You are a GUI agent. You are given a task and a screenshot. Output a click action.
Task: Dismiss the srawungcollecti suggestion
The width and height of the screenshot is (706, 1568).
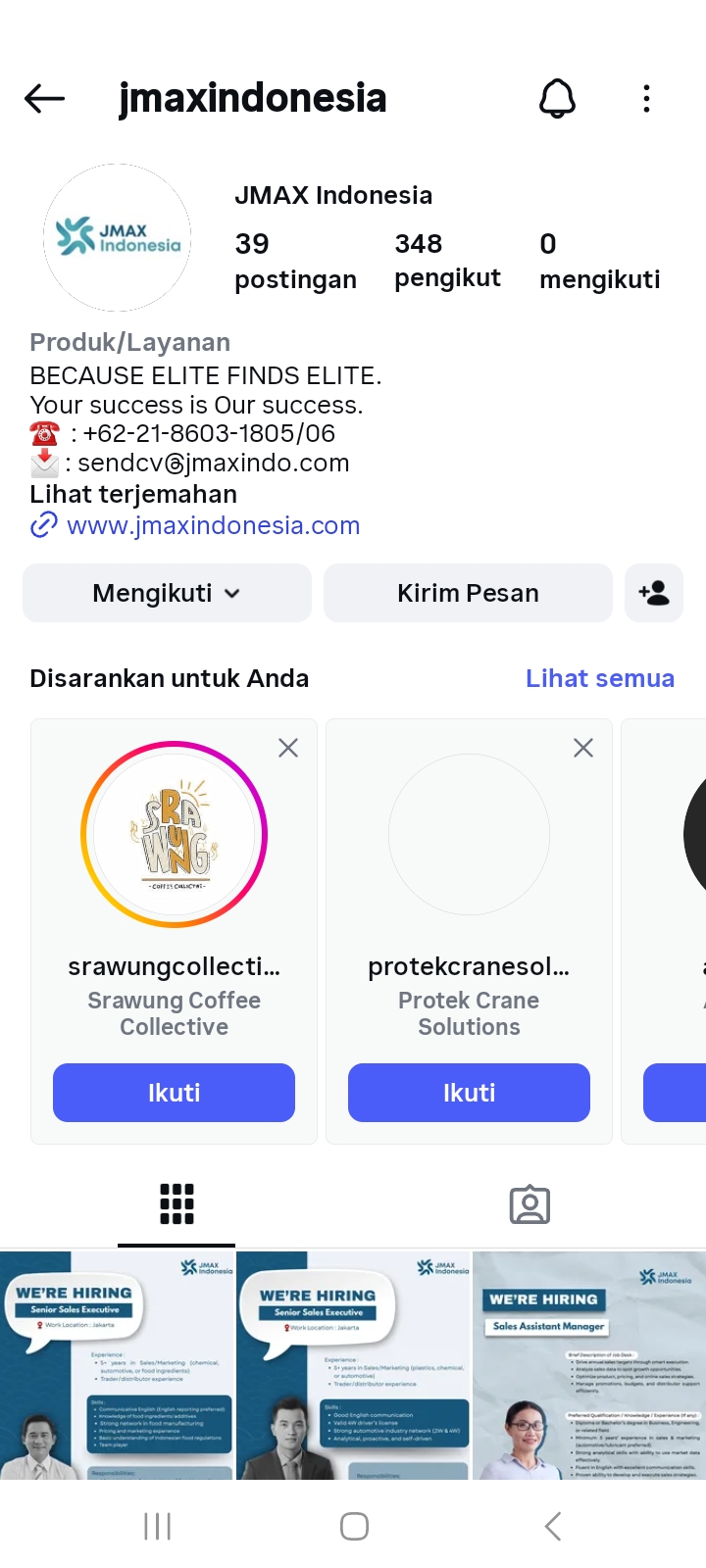(x=288, y=748)
